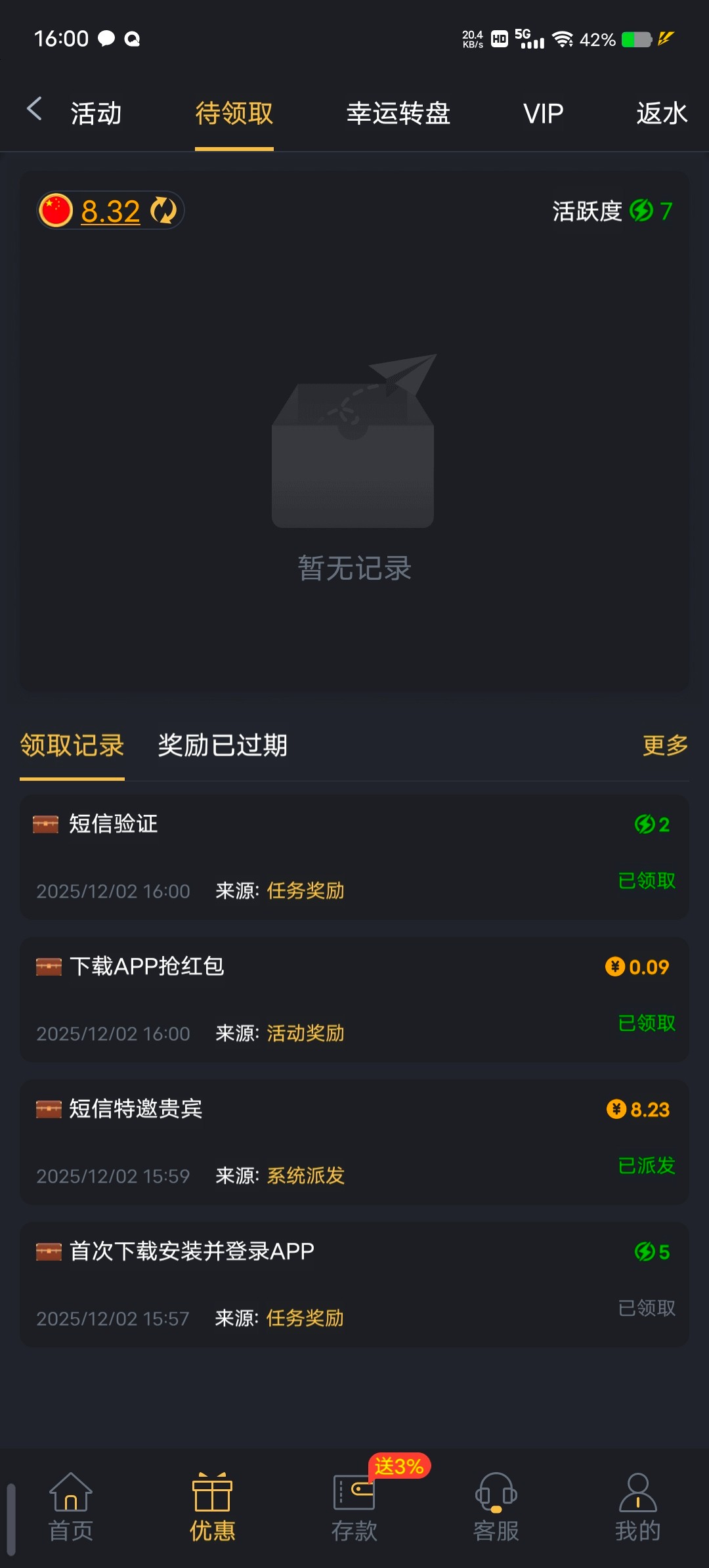Open the 短信验证 reward record
Screen dimensions: 709x1568
[x=354, y=857]
